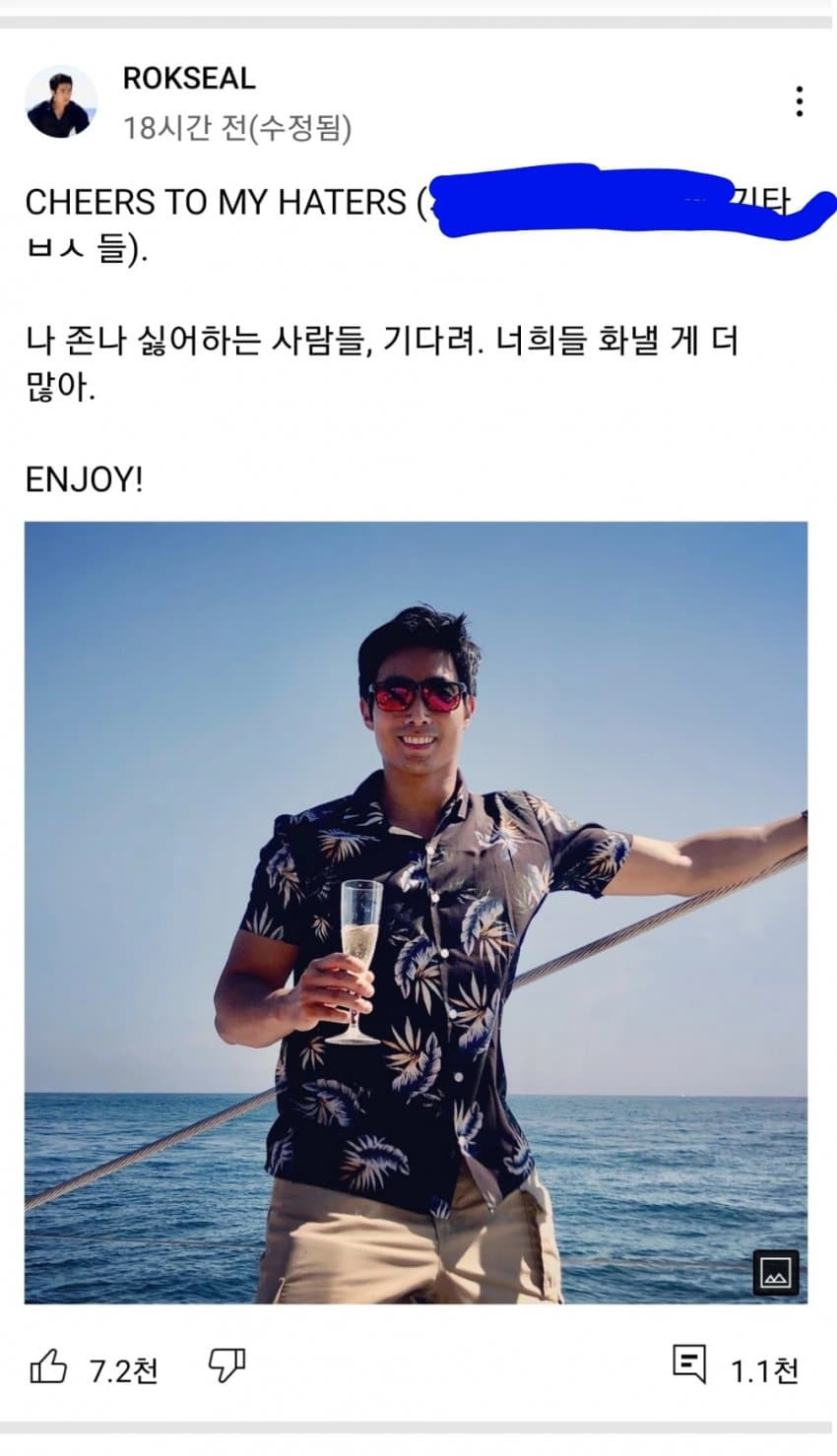The height and width of the screenshot is (1456, 837).
Task: Open the post's comments
Action: point(690,1364)
